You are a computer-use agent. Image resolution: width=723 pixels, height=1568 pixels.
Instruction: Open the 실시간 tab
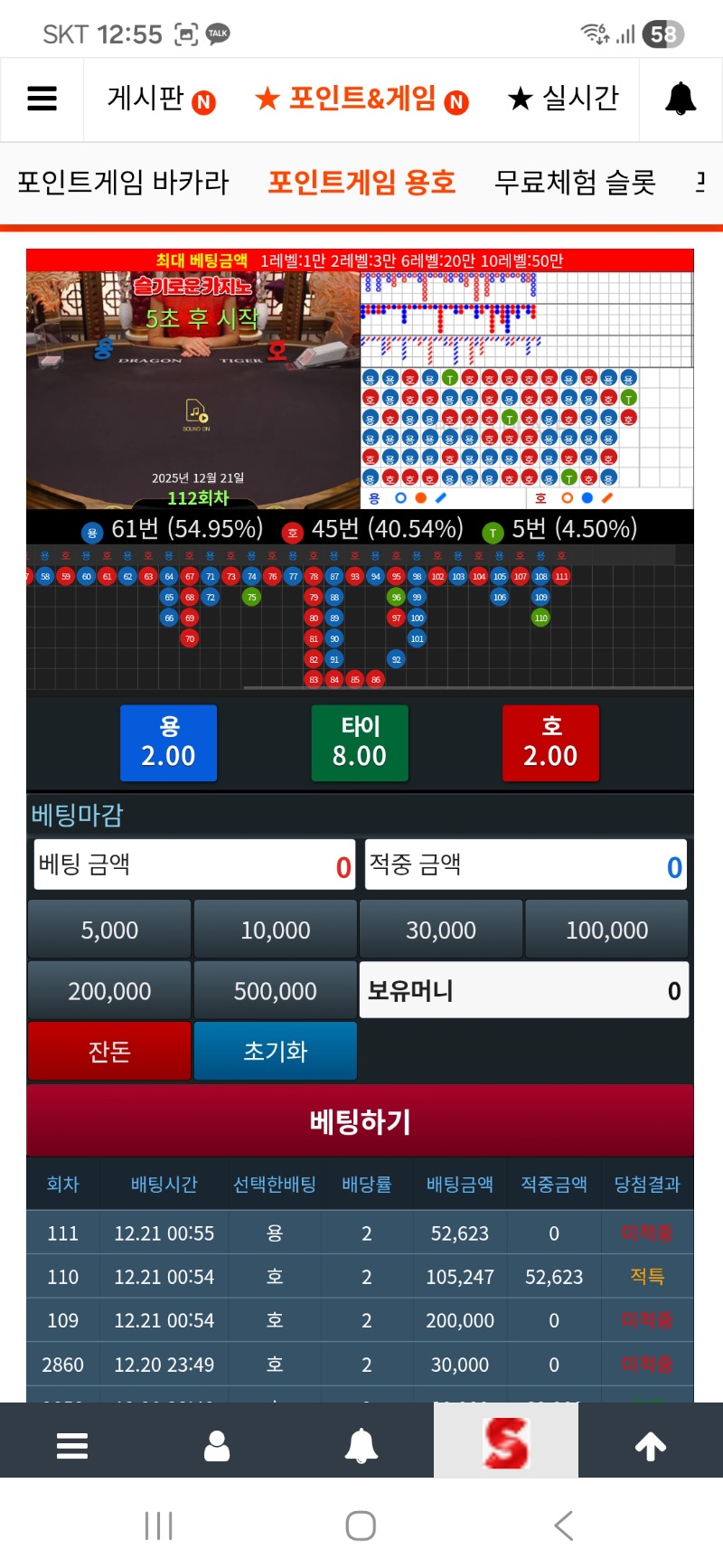click(563, 99)
